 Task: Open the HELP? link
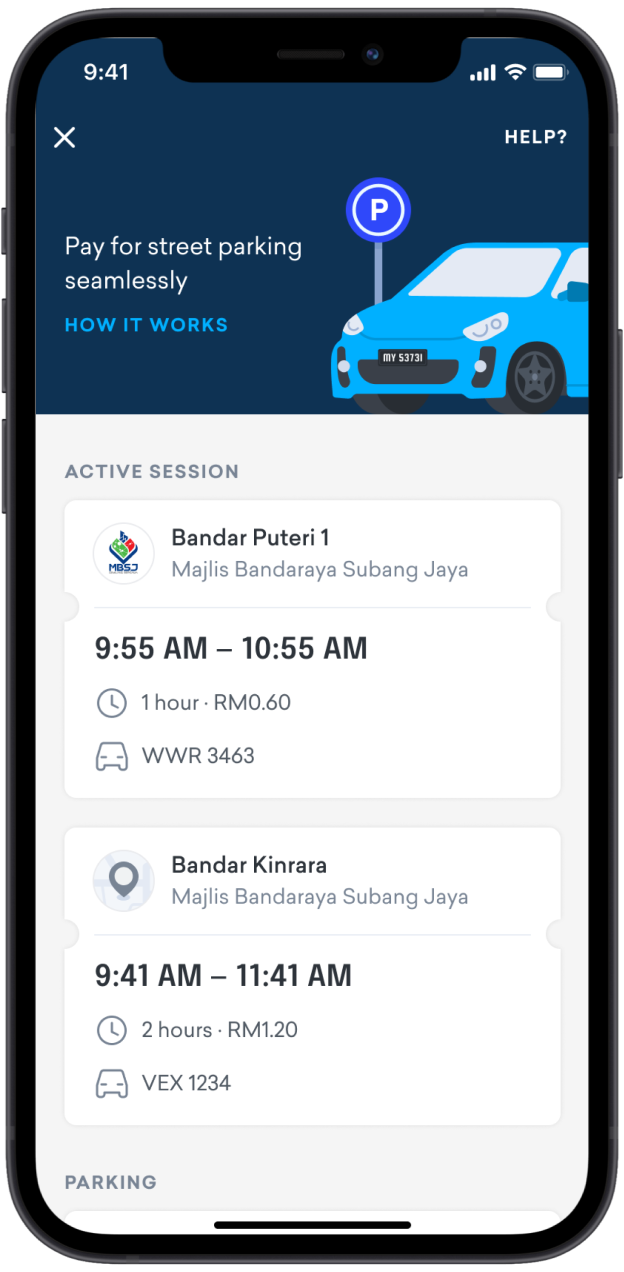tap(535, 138)
